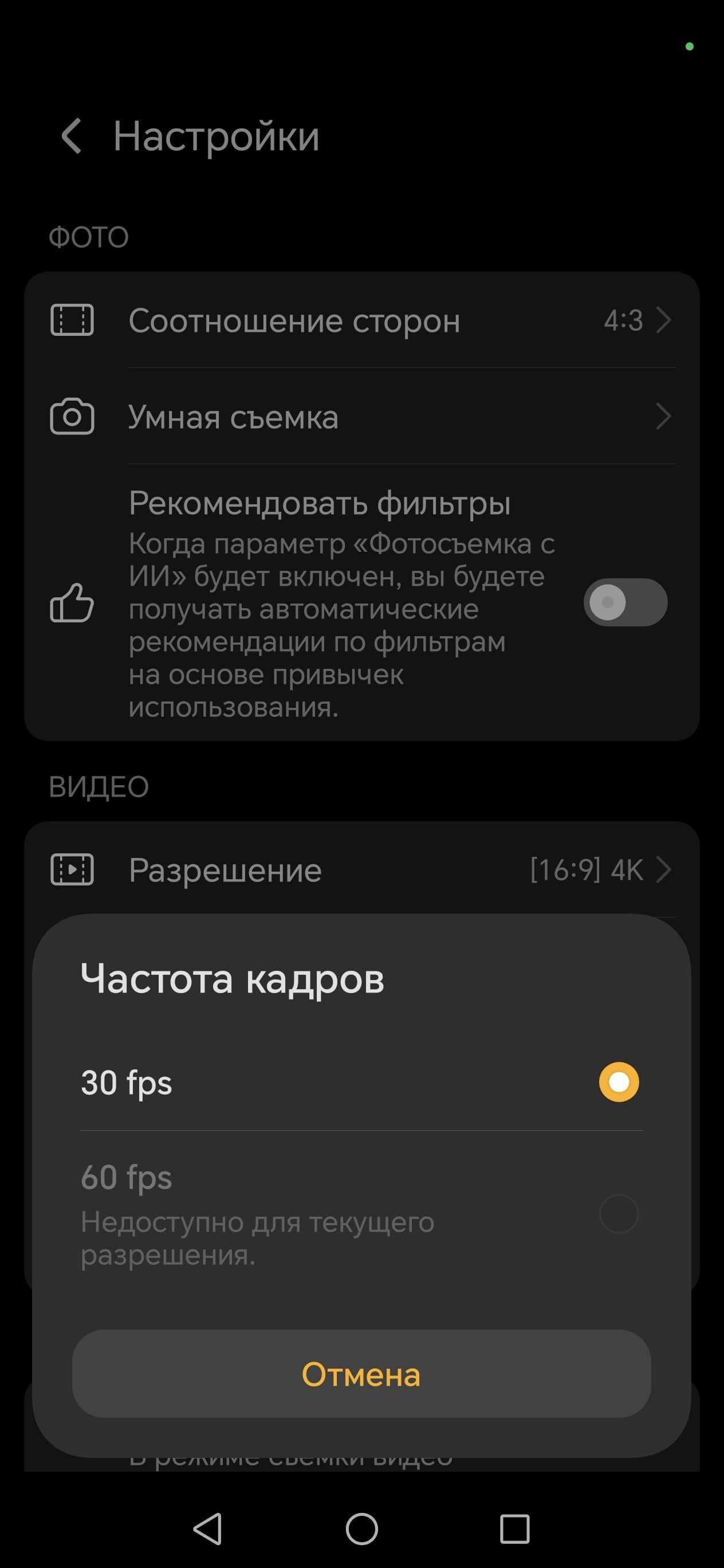Select the 30 fps radio option

[x=618, y=1082]
